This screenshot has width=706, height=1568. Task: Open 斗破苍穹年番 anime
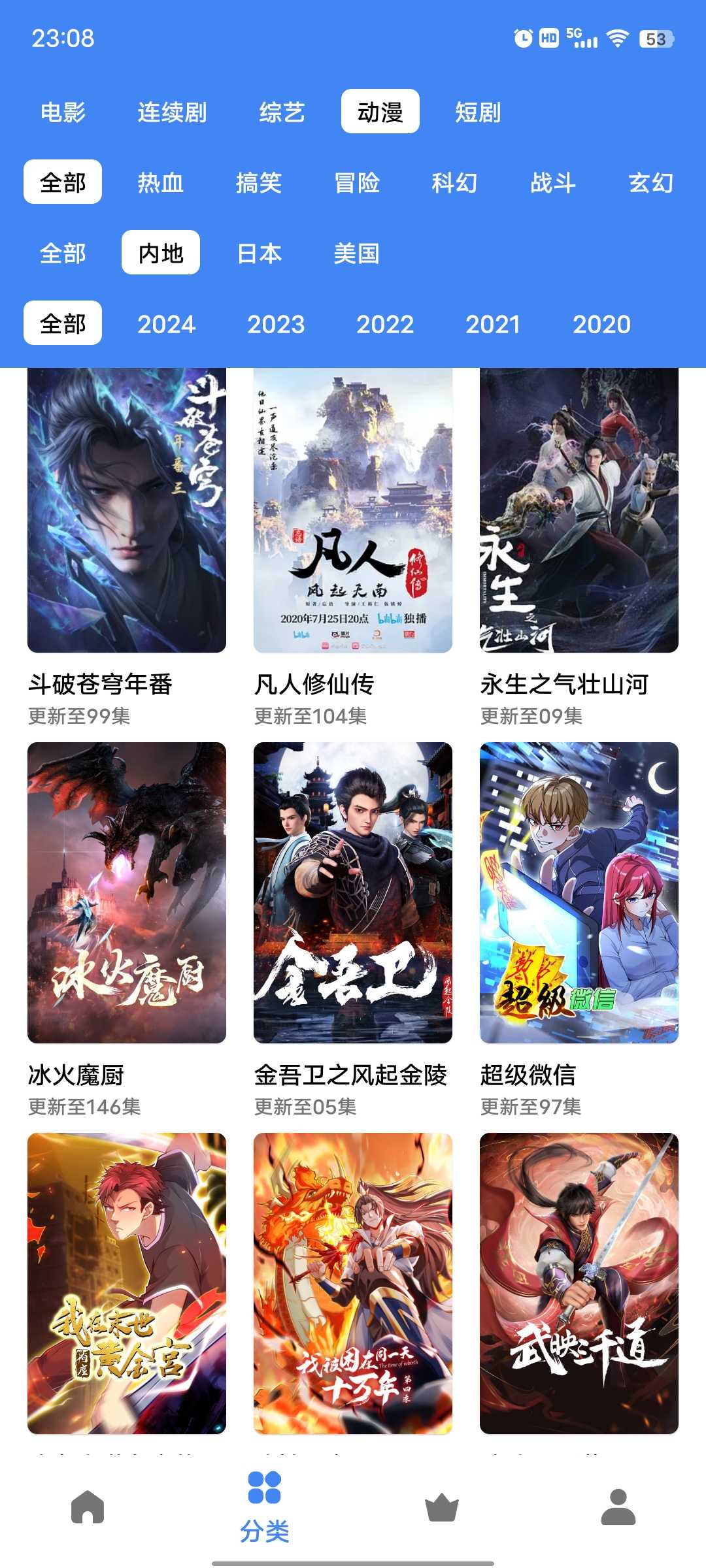tap(127, 510)
